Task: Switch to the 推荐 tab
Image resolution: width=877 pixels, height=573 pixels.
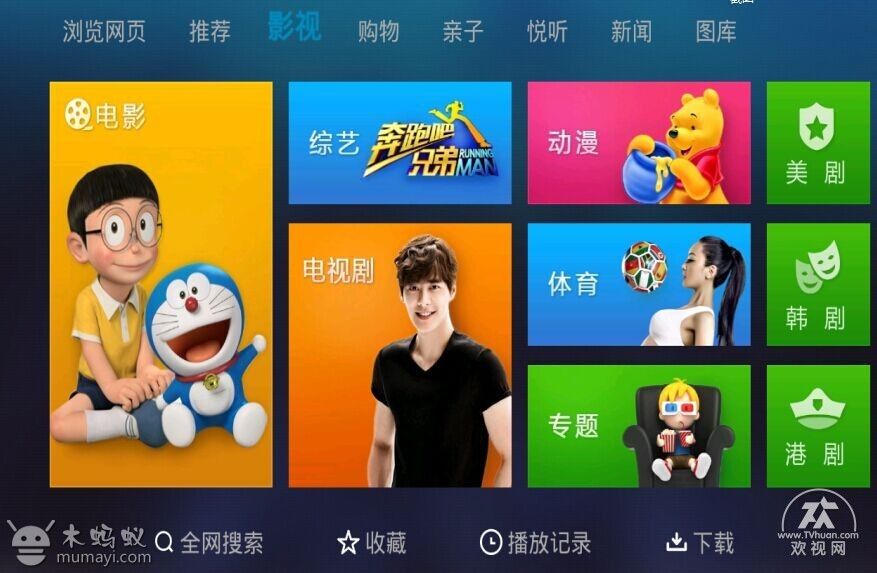Action: point(210,32)
